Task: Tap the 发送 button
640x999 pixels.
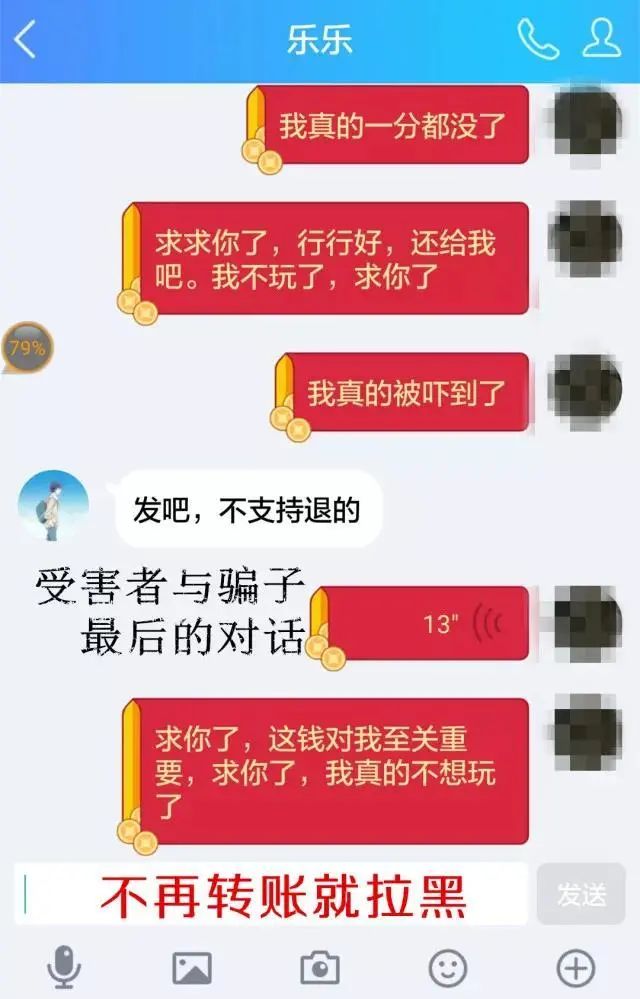Action: click(580, 894)
